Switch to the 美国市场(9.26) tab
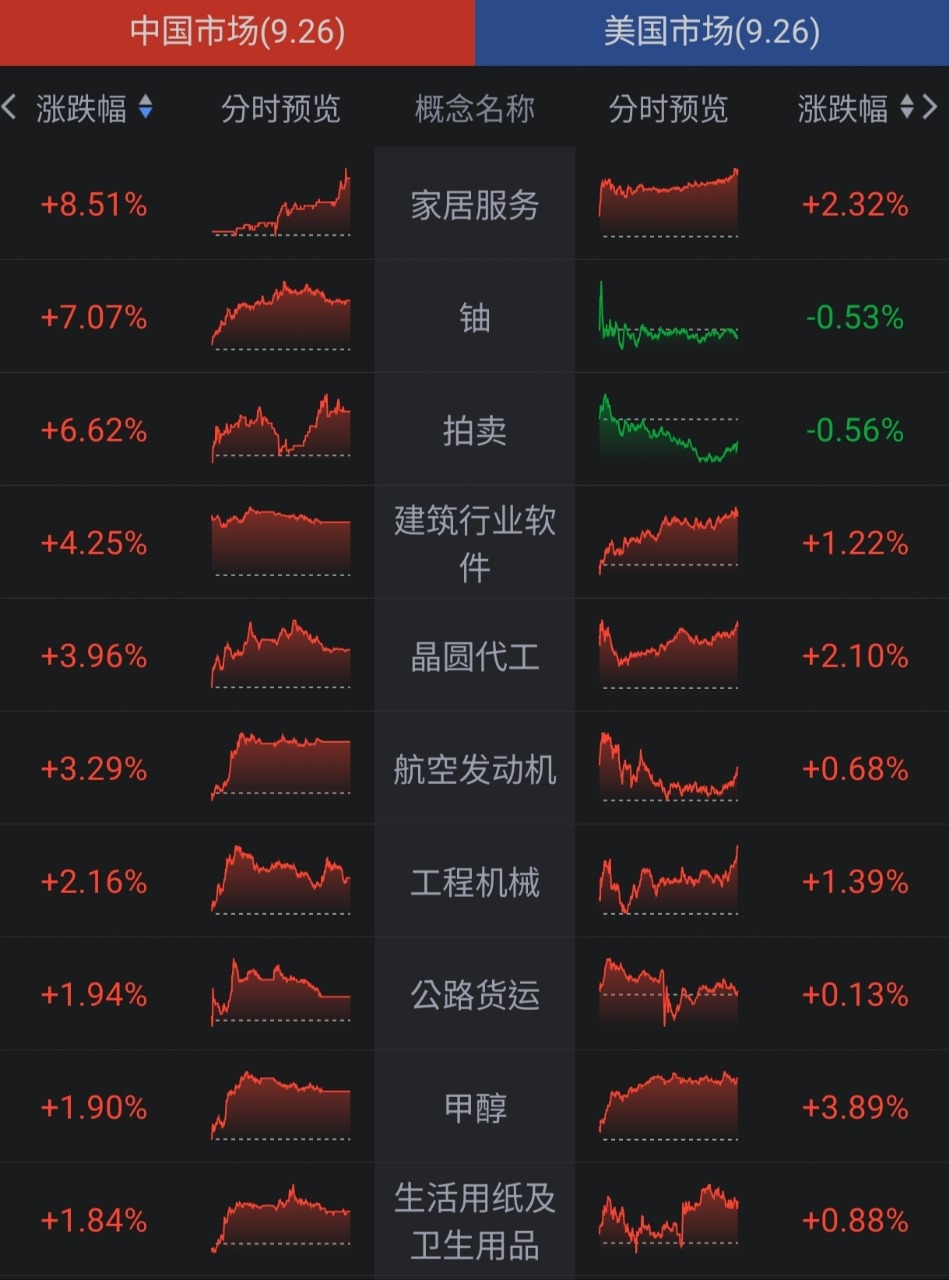The width and height of the screenshot is (949, 1280). coord(711,32)
